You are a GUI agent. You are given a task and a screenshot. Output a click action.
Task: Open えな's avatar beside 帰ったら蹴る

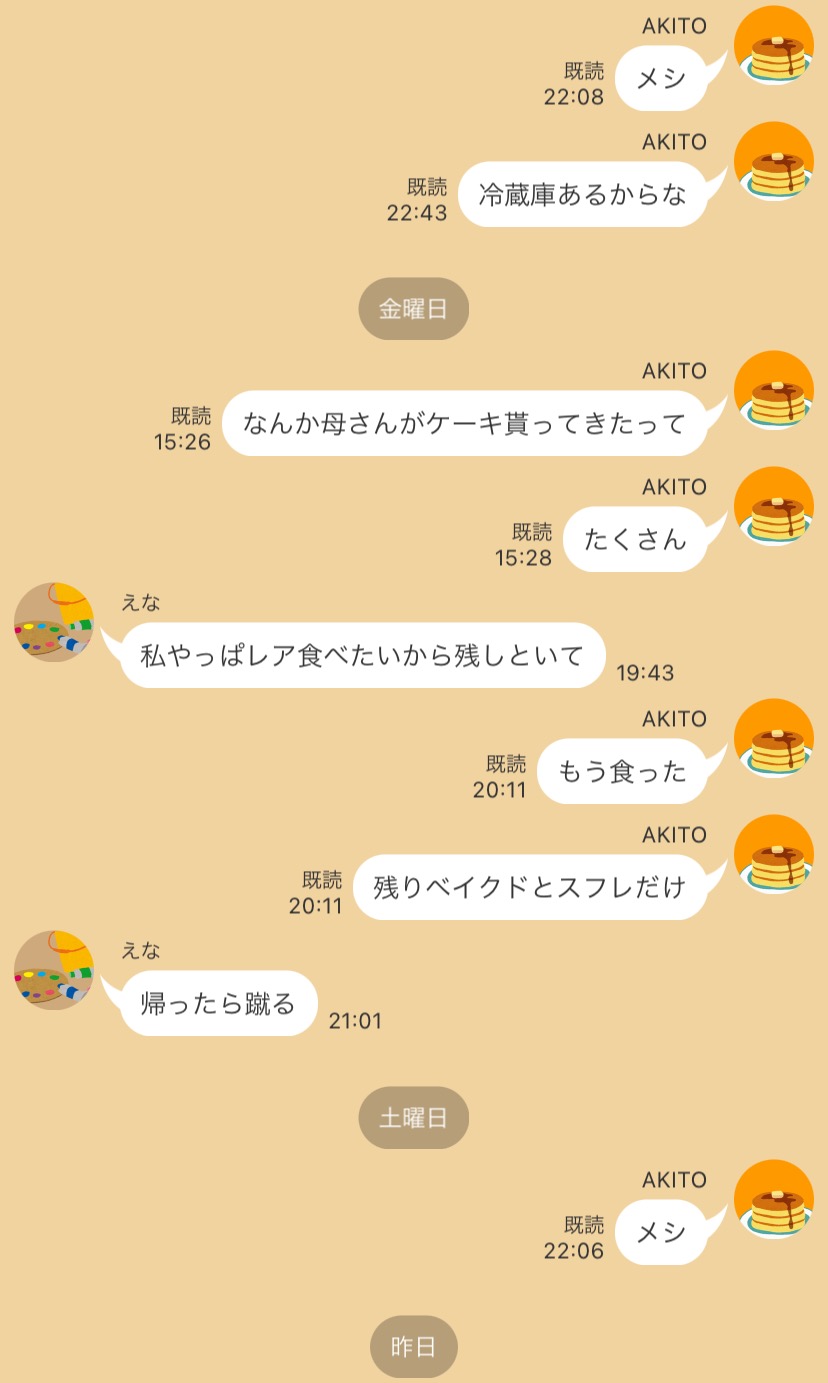coord(54,970)
